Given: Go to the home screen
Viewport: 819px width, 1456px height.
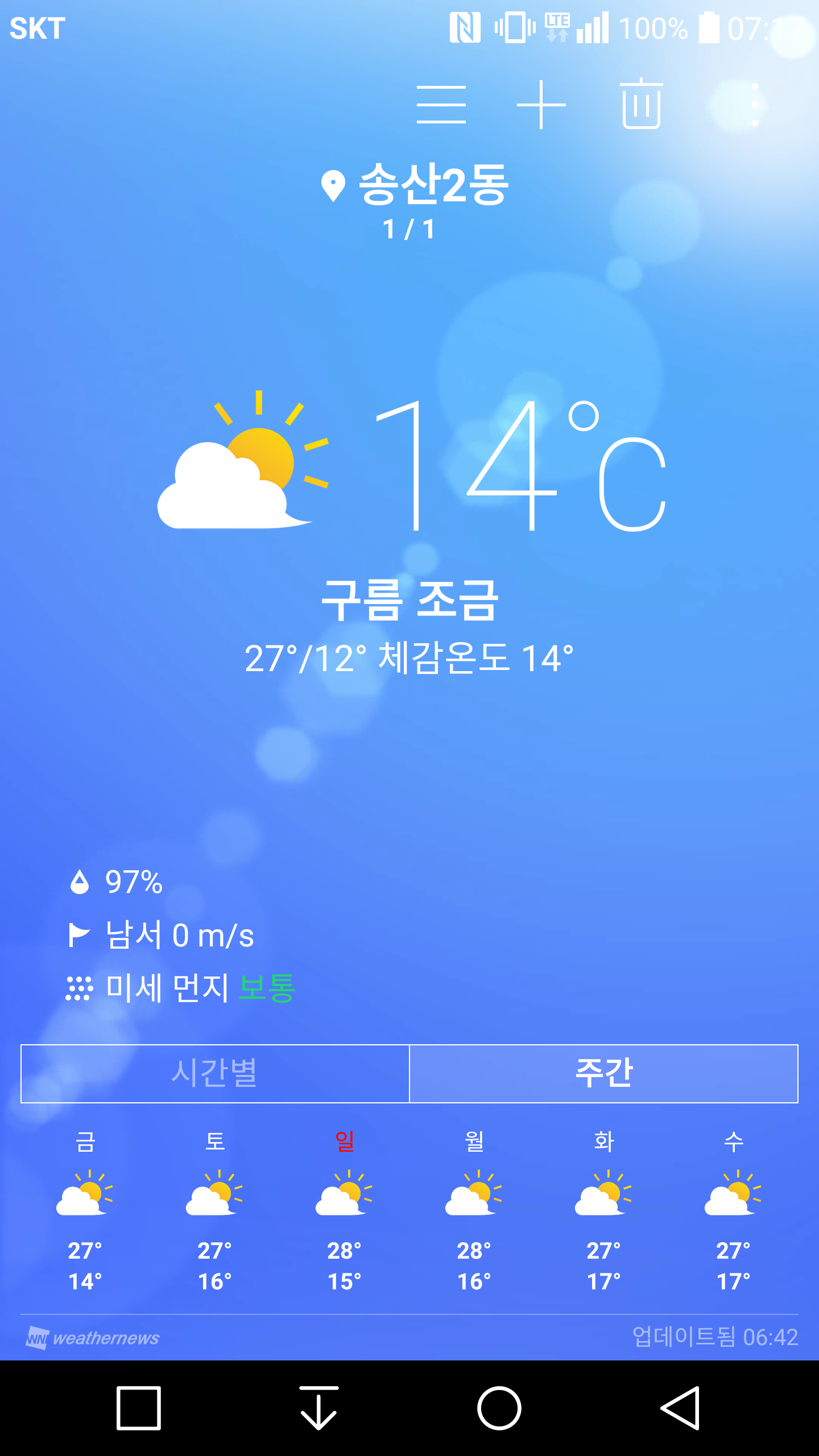Looking at the screenshot, I should pyautogui.click(x=499, y=1408).
